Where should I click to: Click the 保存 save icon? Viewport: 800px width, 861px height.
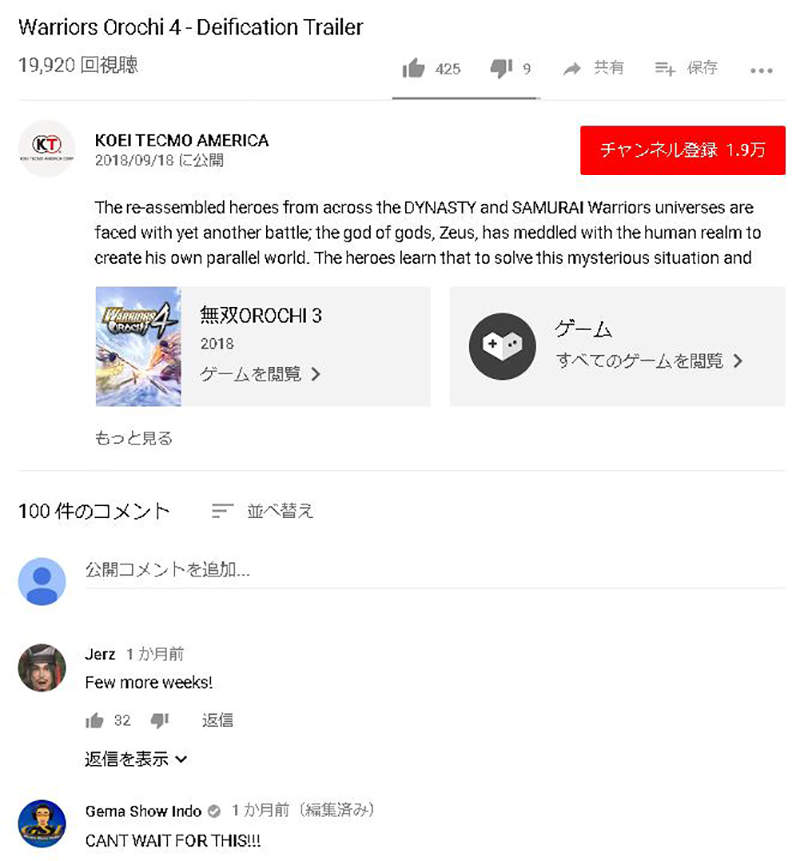tap(663, 69)
